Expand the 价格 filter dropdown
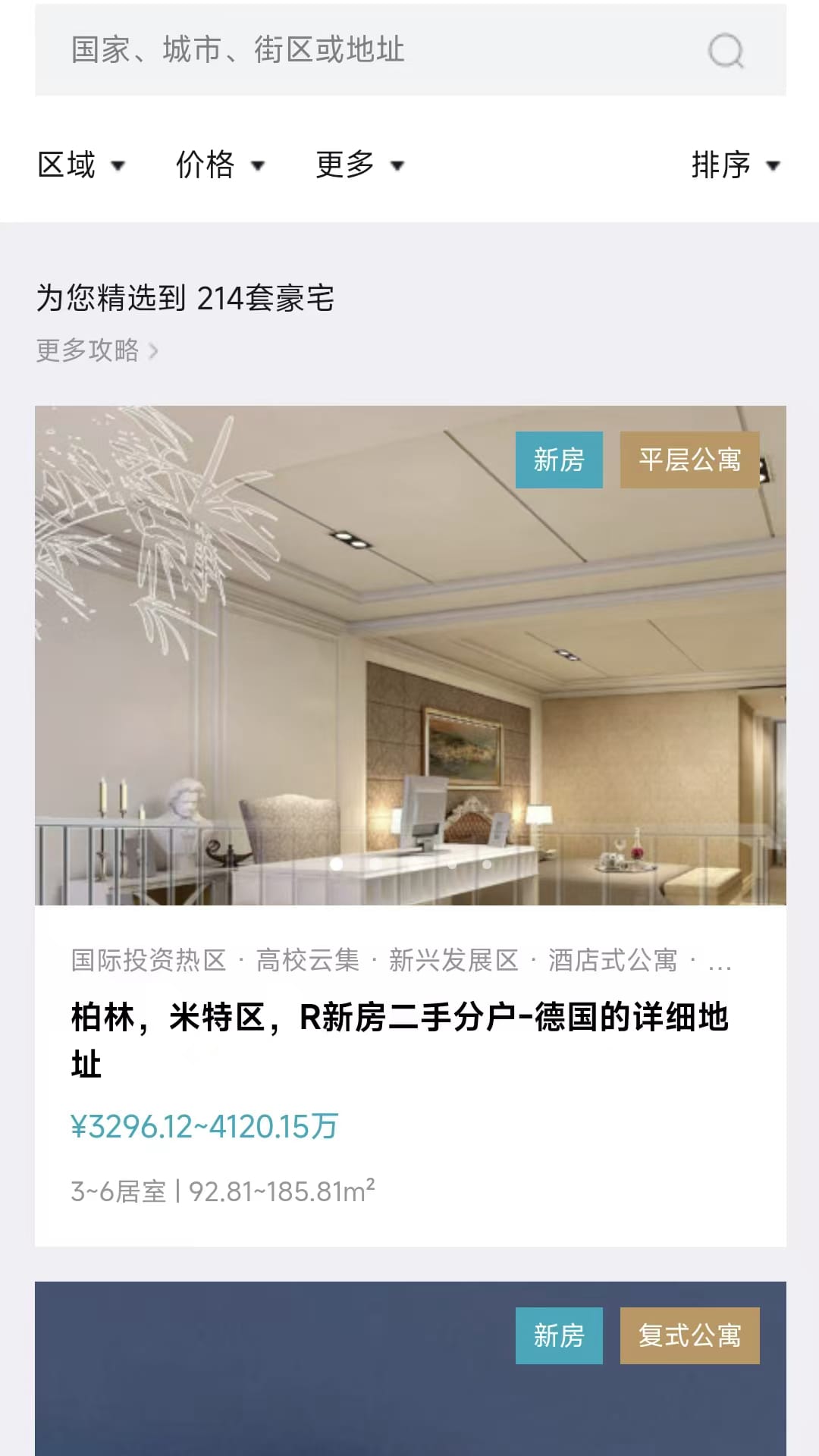The width and height of the screenshot is (819, 1456). [220, 165]
